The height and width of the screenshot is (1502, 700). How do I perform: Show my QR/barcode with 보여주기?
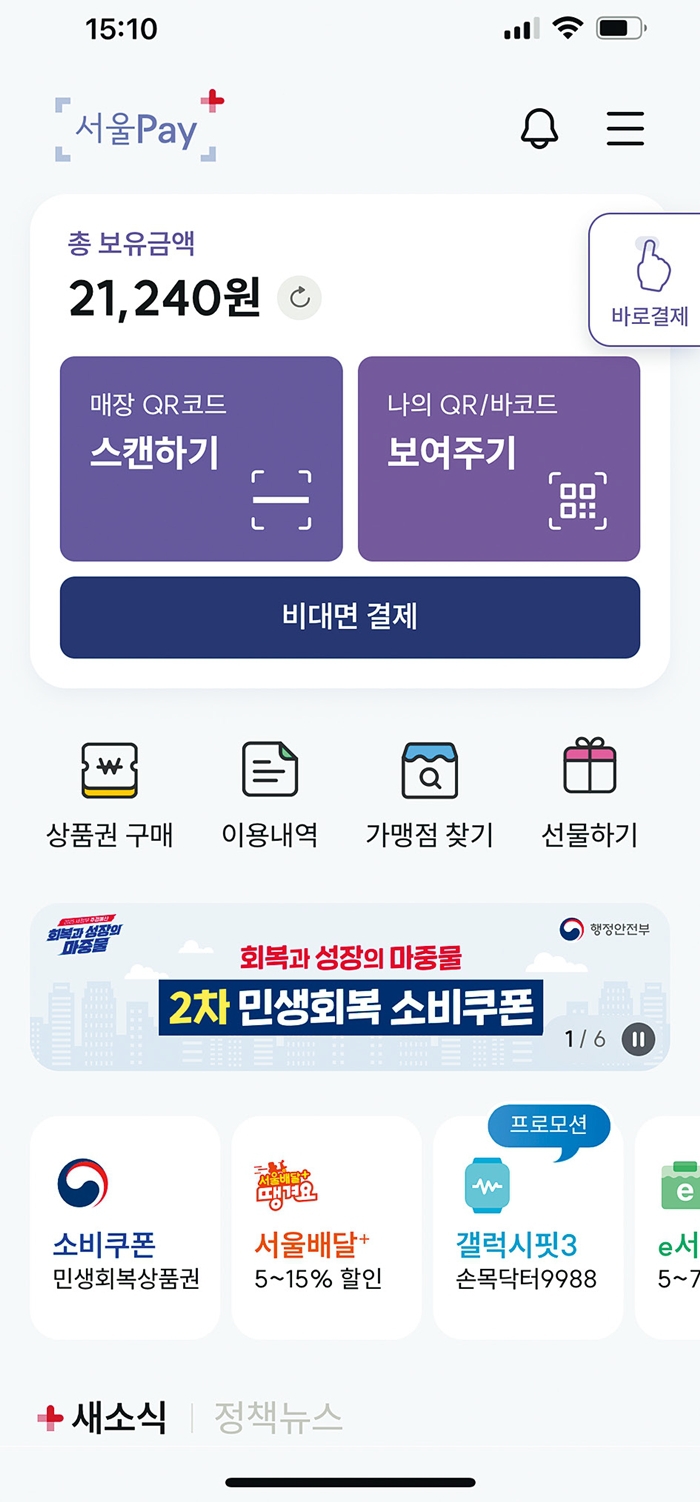click(x=499, y=459)
